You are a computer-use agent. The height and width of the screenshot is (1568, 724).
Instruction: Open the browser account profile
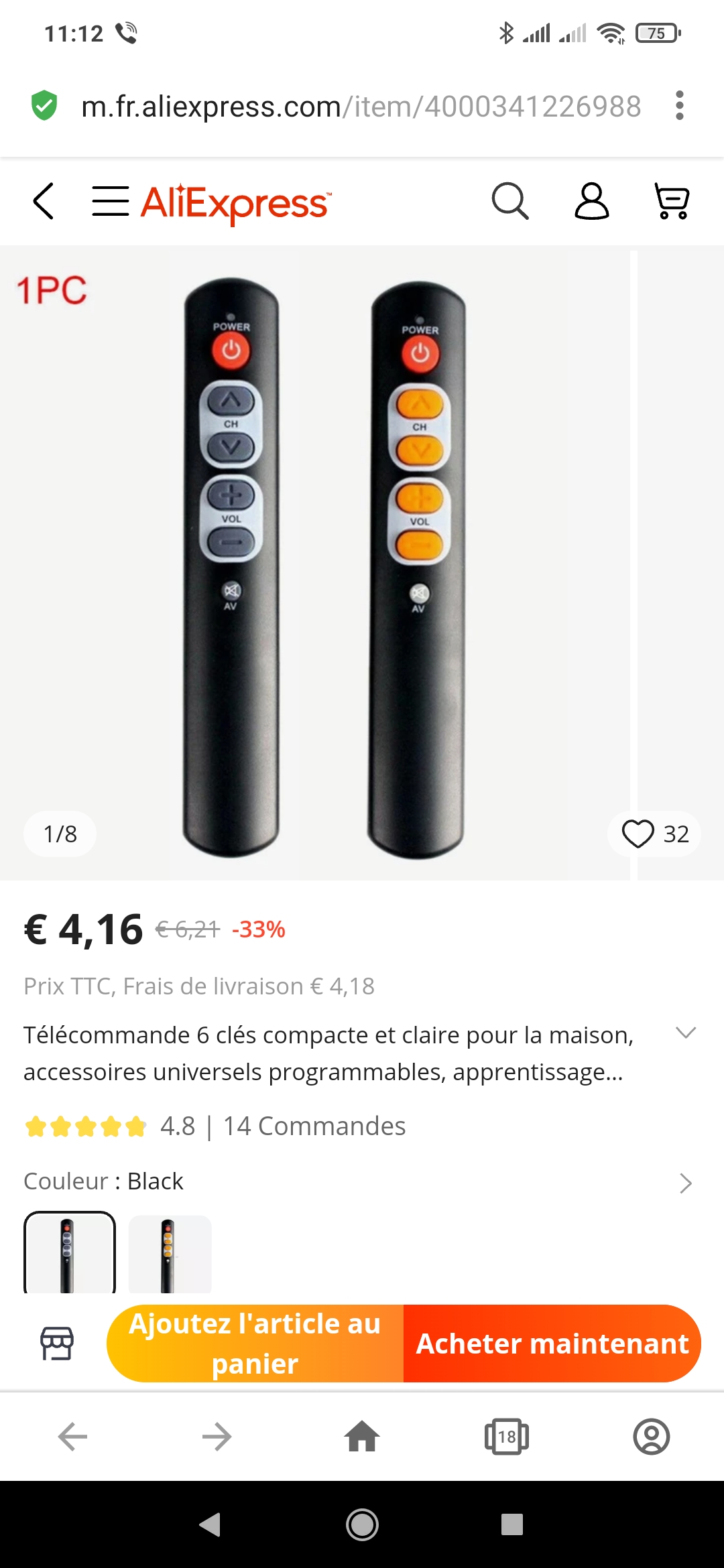651,1437
